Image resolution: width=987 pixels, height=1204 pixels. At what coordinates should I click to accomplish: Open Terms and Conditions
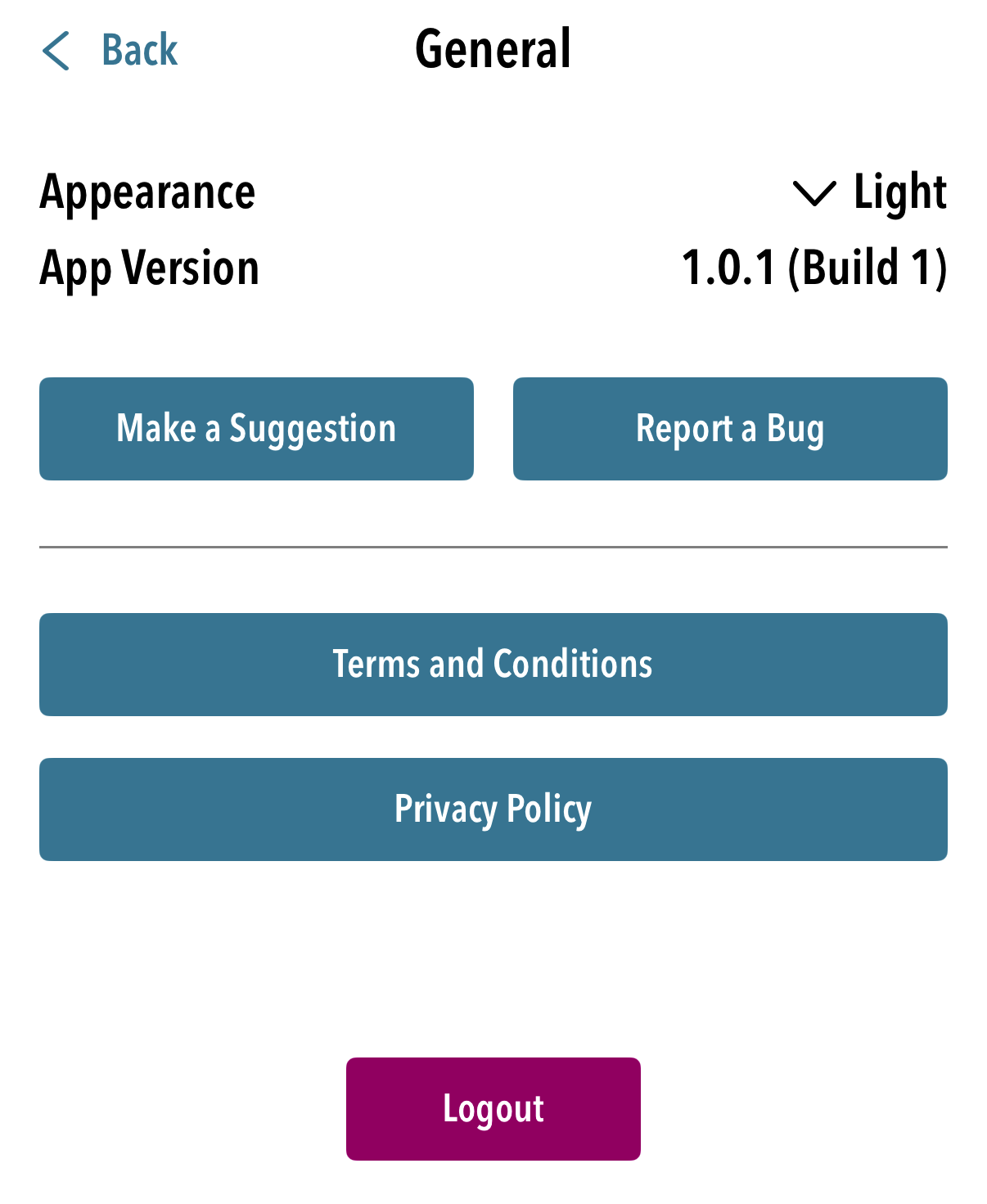(x=493, y=665)
